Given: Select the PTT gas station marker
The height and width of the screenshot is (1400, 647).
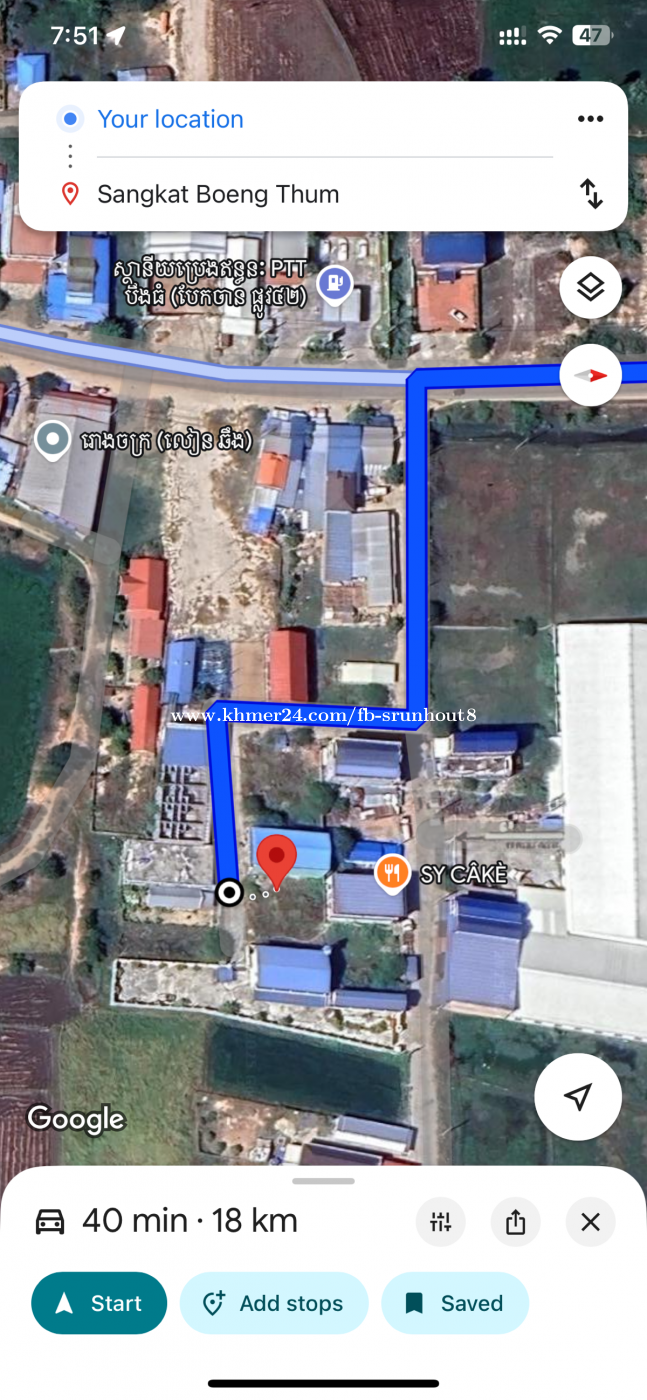Looking at the screenshot, I should [x=334, y=284].
